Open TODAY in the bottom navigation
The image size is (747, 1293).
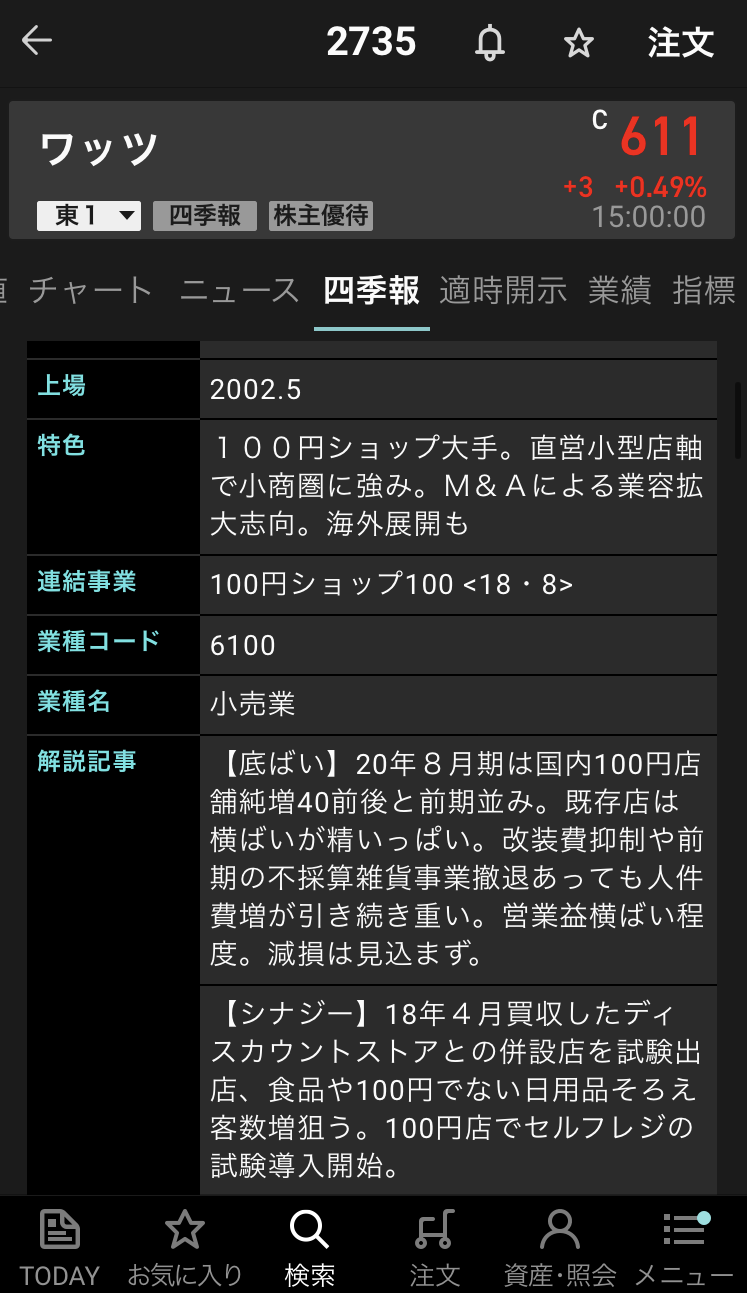[x=60, y=1245]
